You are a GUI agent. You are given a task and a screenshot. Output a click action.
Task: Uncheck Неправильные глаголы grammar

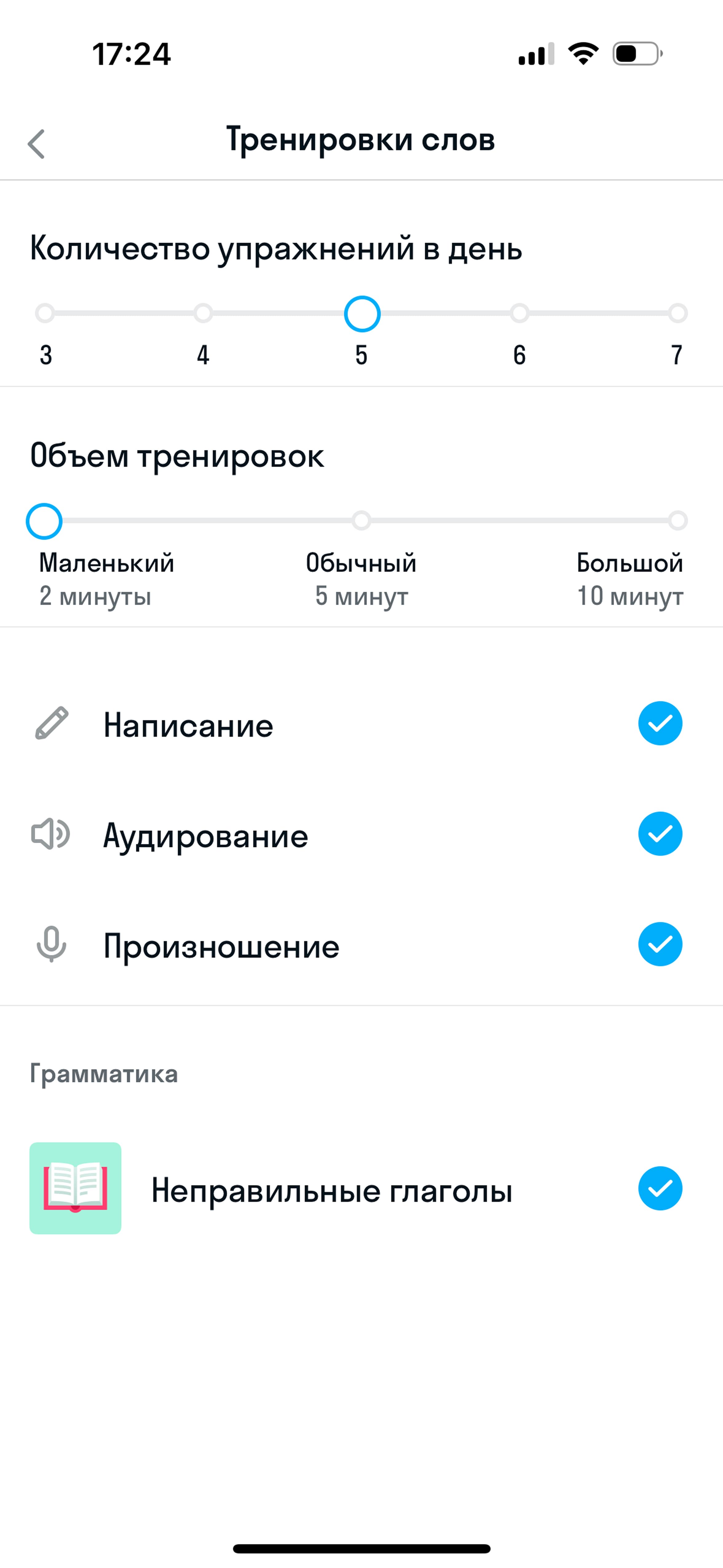(660, 1189)
